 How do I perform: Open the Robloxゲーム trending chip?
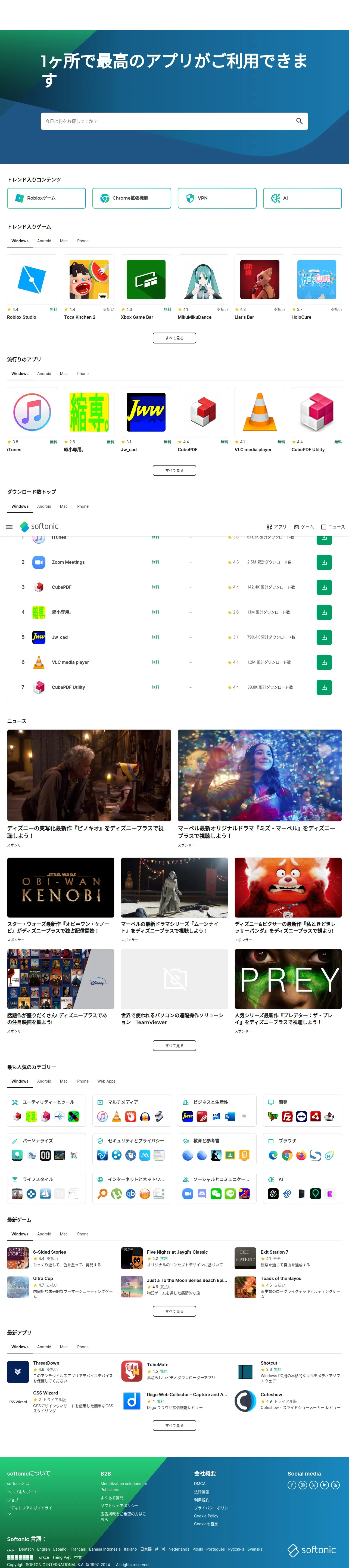tap(46, 198)
